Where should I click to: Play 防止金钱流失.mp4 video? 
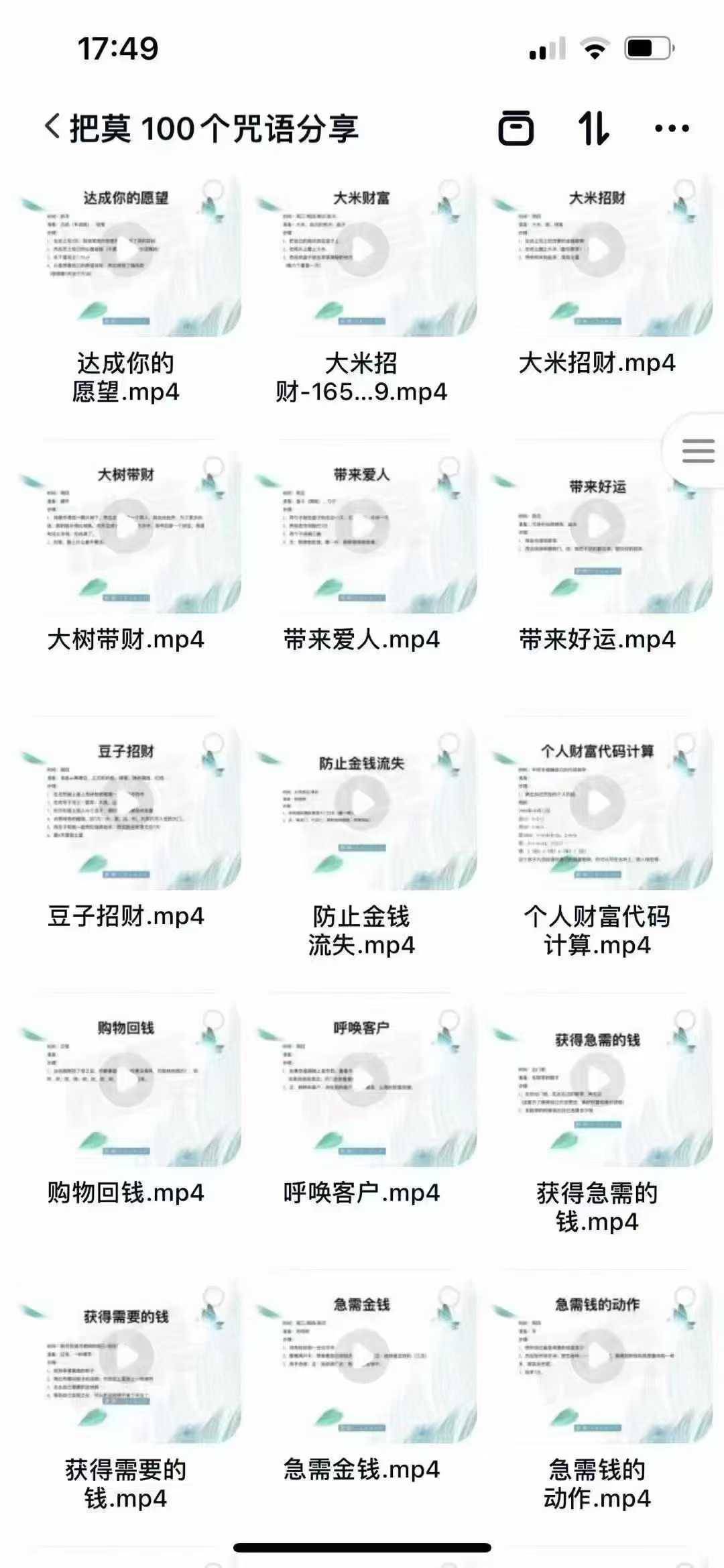tap(362, 803)
